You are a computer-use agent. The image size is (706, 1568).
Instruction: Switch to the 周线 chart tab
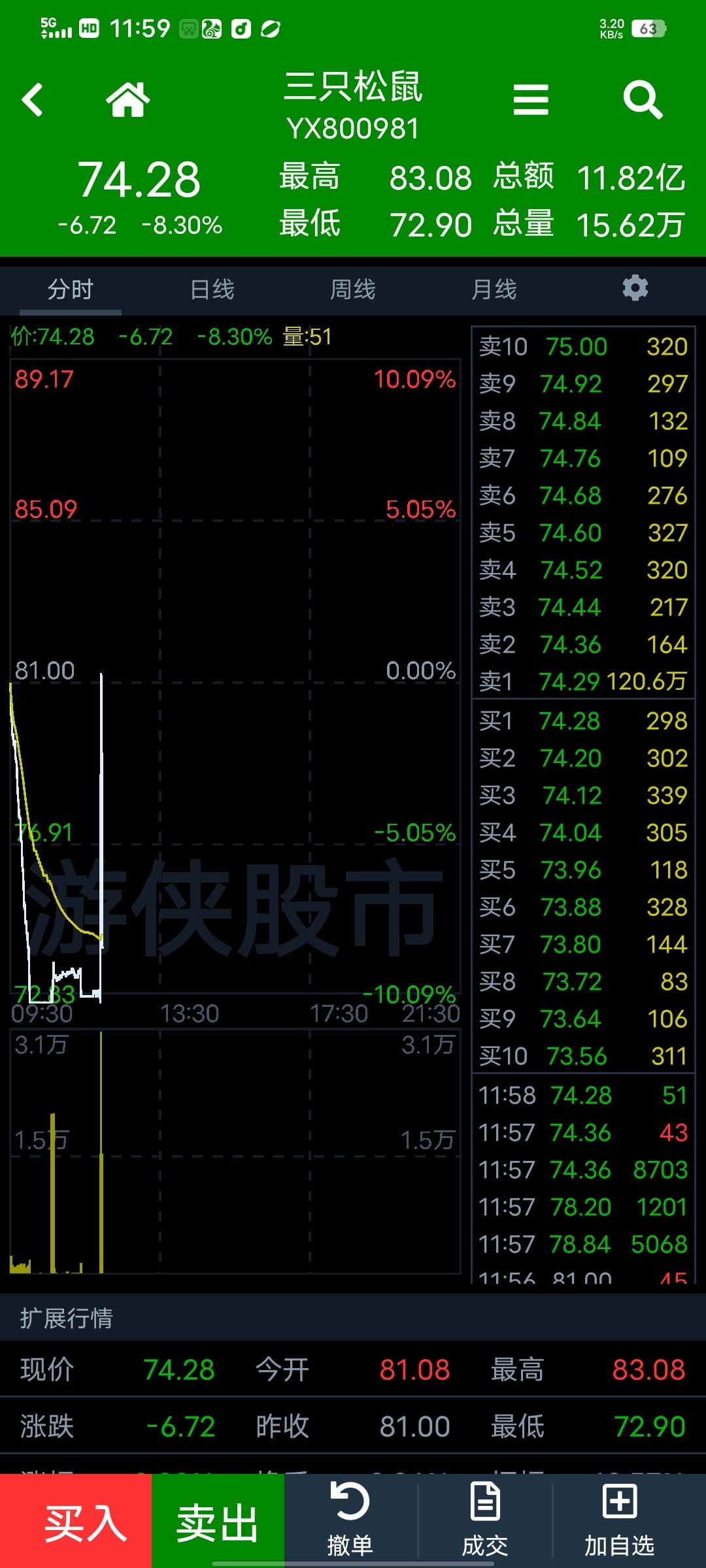point(353,289)
